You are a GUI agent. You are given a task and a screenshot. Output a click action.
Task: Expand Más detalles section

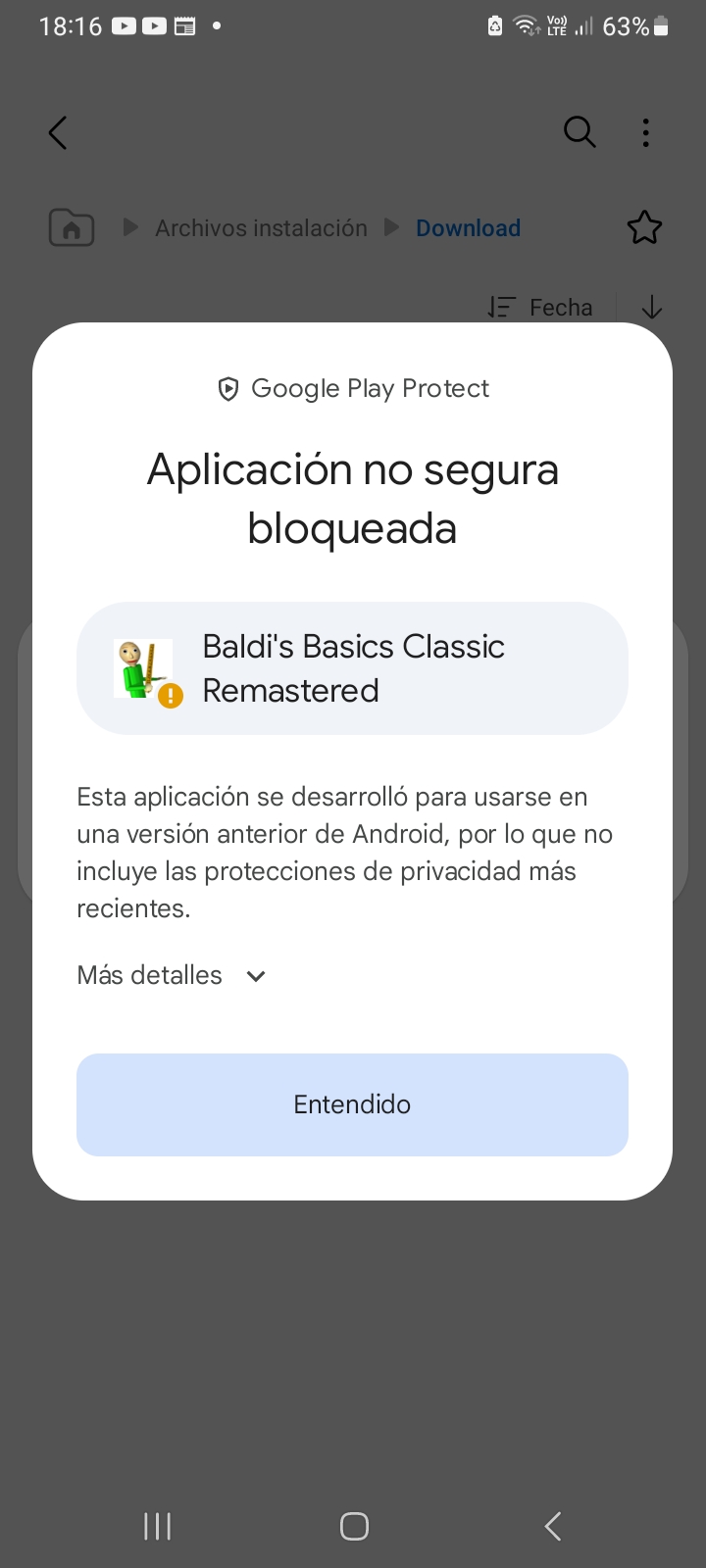(x=173, y=975)
